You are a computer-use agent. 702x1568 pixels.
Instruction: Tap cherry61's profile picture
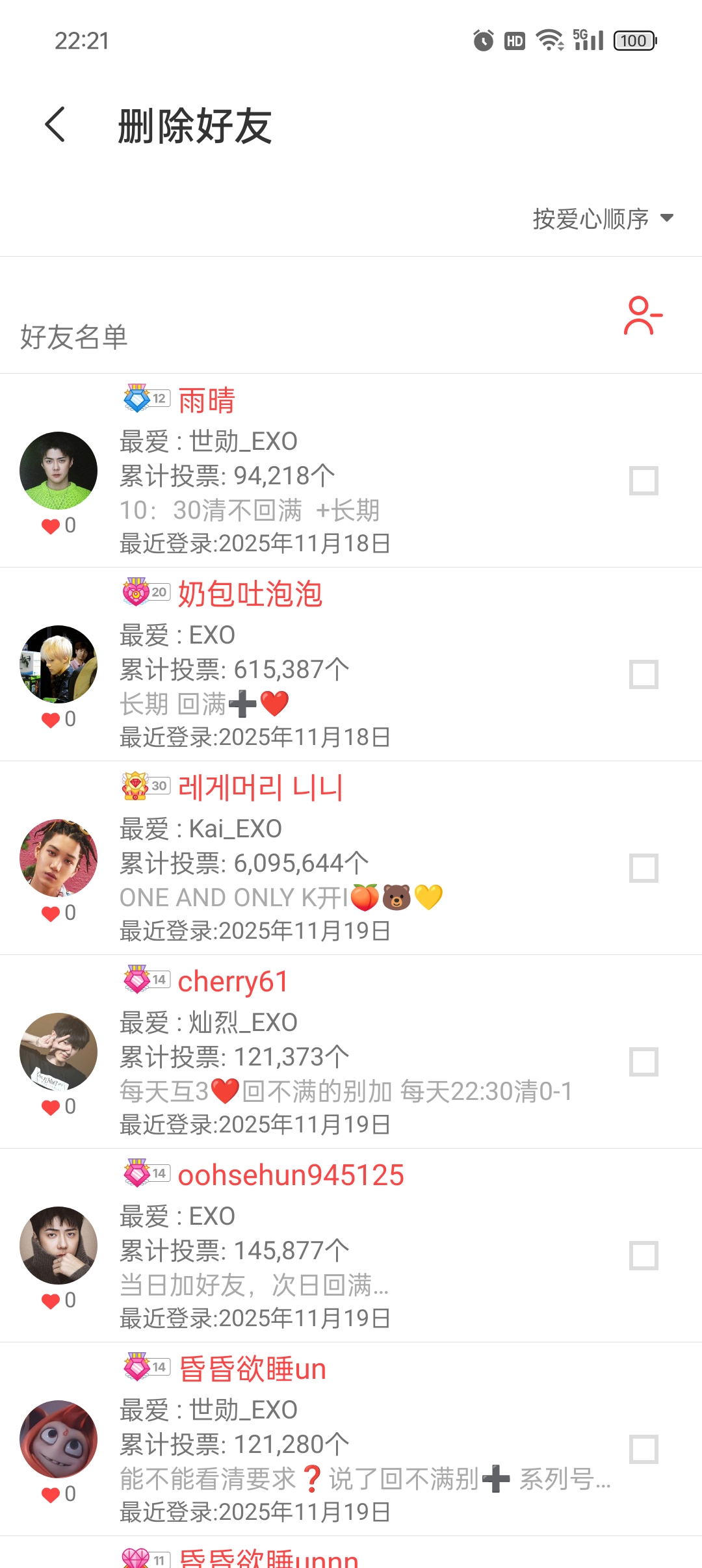point(58,1052)
